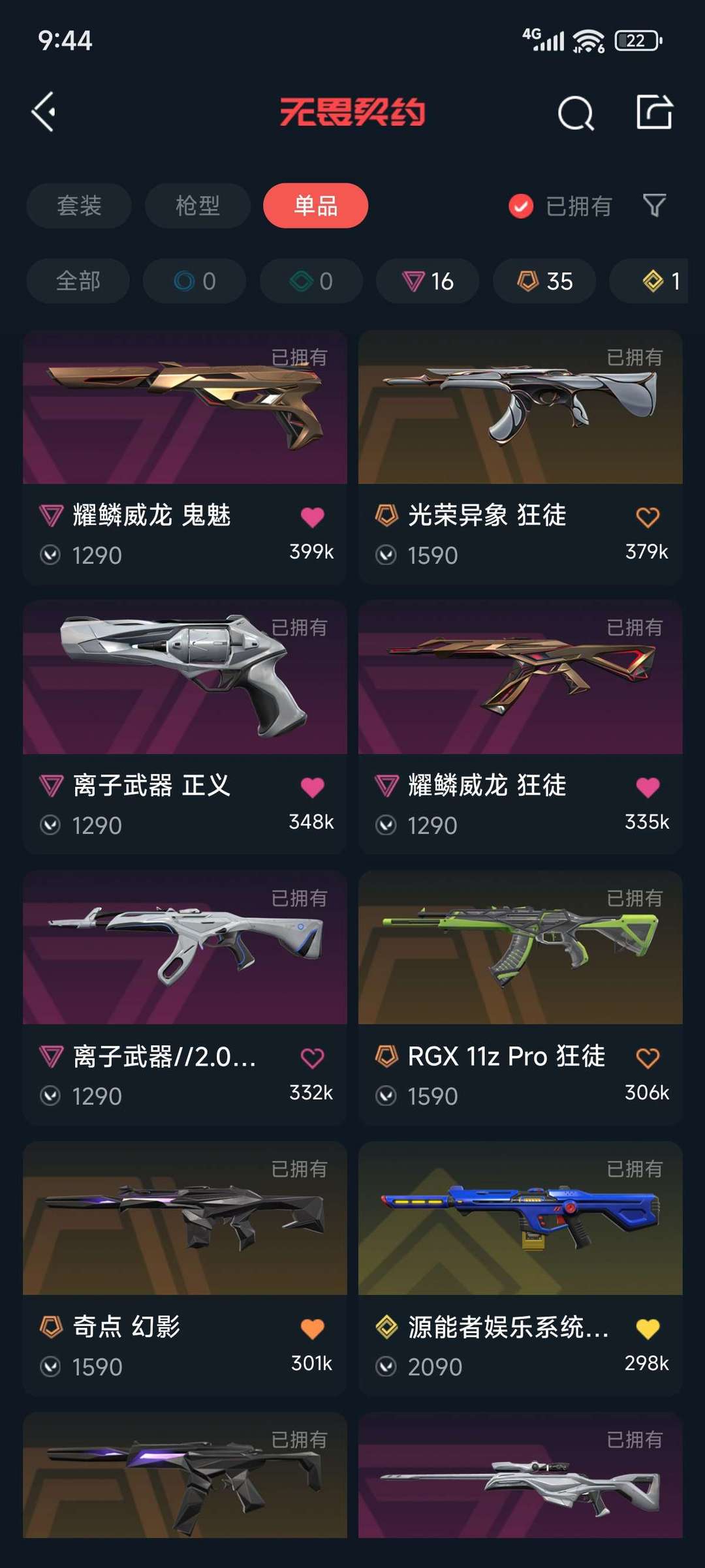Unlike the 耀鳞威龙 狂徒 skin
The height and width of the screenshot is (1568, 705).
[x=648, y=787]
